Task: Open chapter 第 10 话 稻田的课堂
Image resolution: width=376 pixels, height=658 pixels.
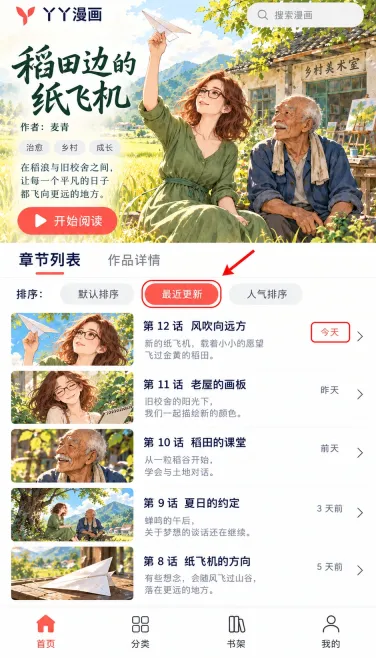Action: 188,456
